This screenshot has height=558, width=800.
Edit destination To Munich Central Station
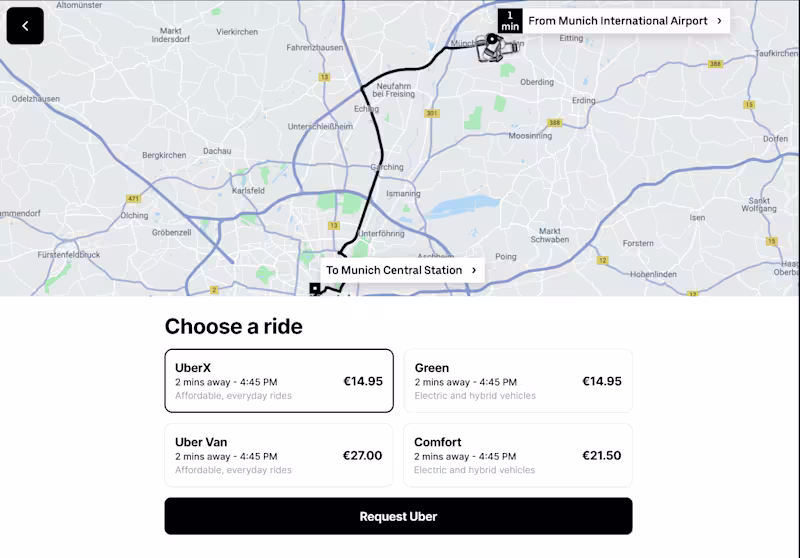pyautogui.click(x=401, y=270)
